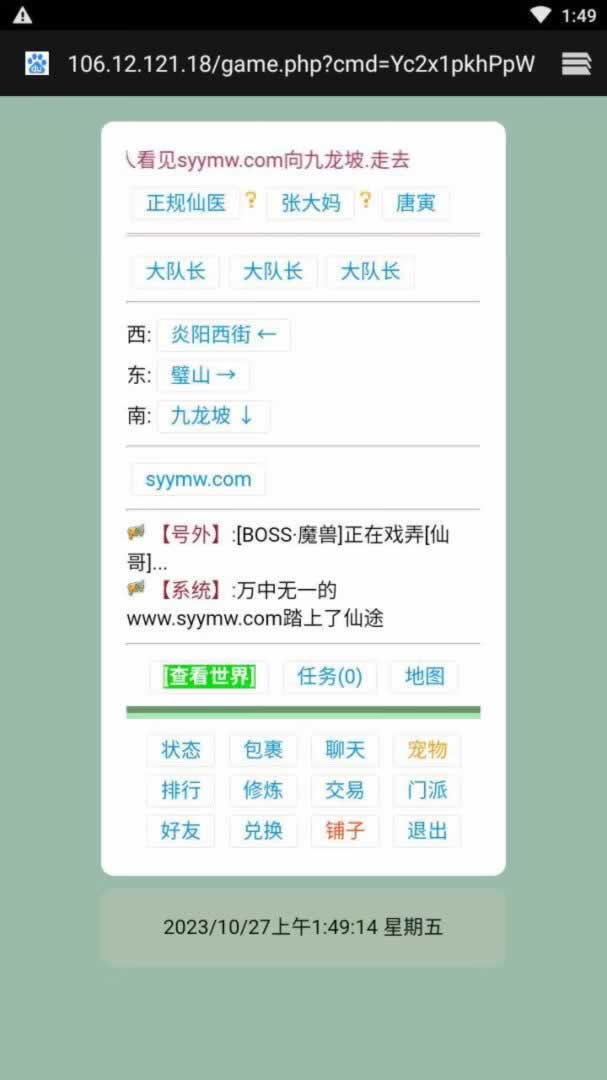Move south to 九龙坡
The image size is (607, 1080).
click(x=213, y=416)
